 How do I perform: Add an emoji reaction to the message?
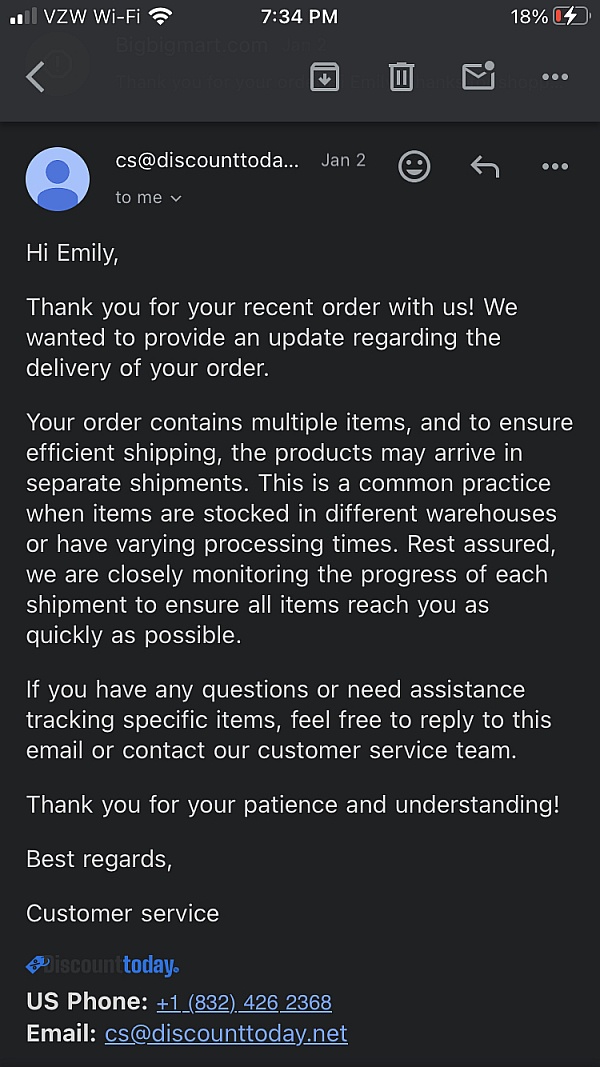(x=414, y=166)
